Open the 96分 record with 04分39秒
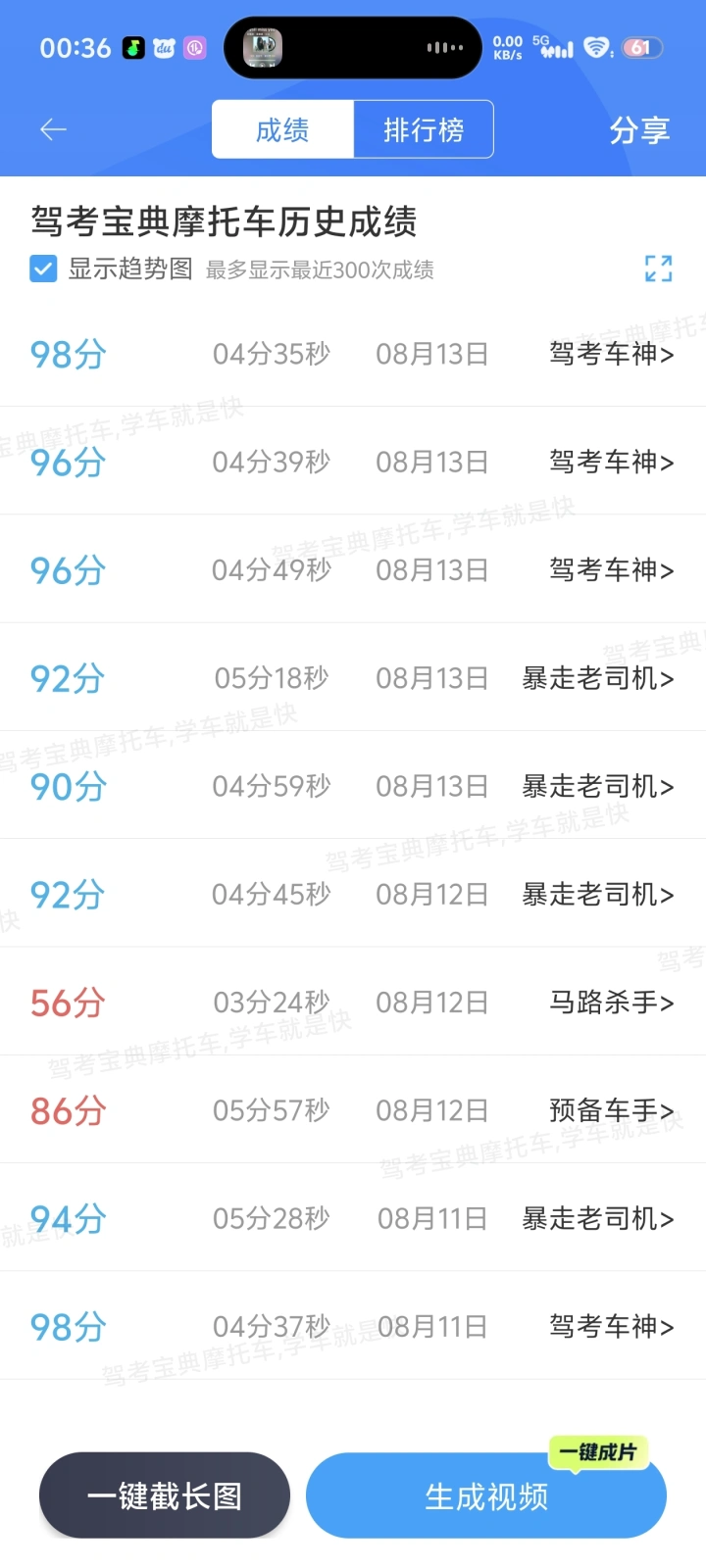This screenshot has height=1568, width=706. coord(353,461)
